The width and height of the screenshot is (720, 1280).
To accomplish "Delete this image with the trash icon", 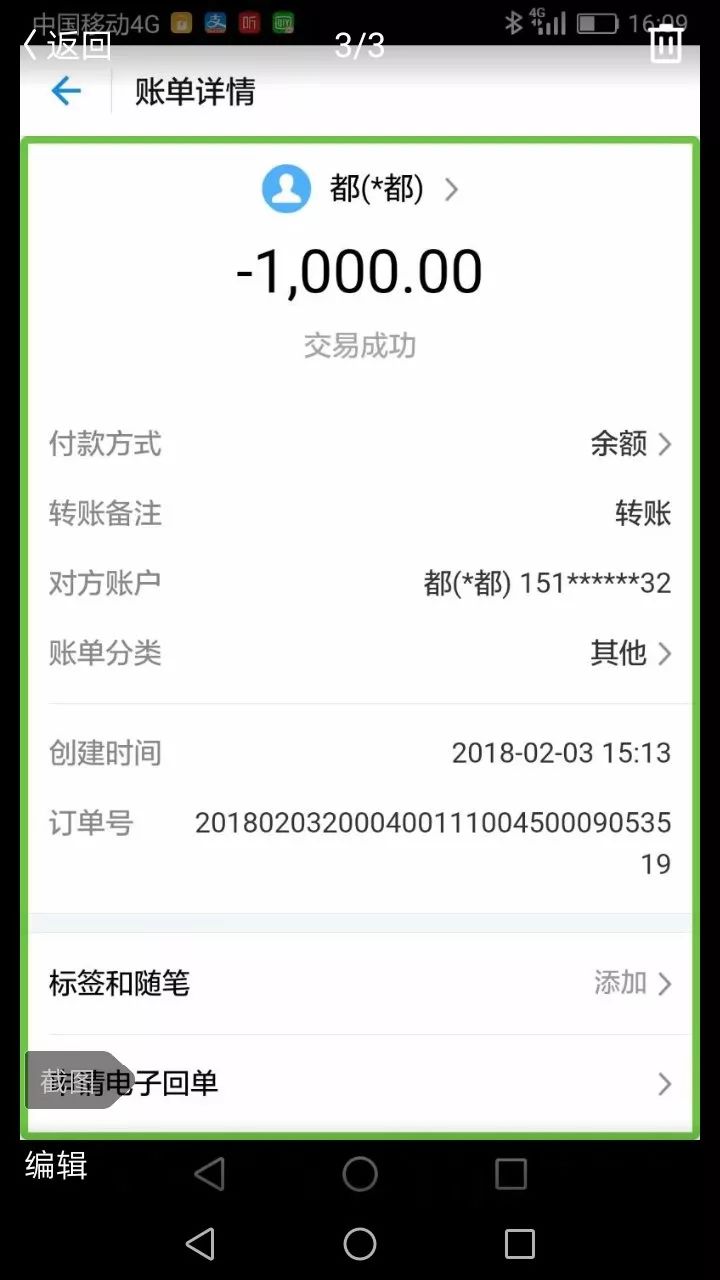I will tap(666, 44).
